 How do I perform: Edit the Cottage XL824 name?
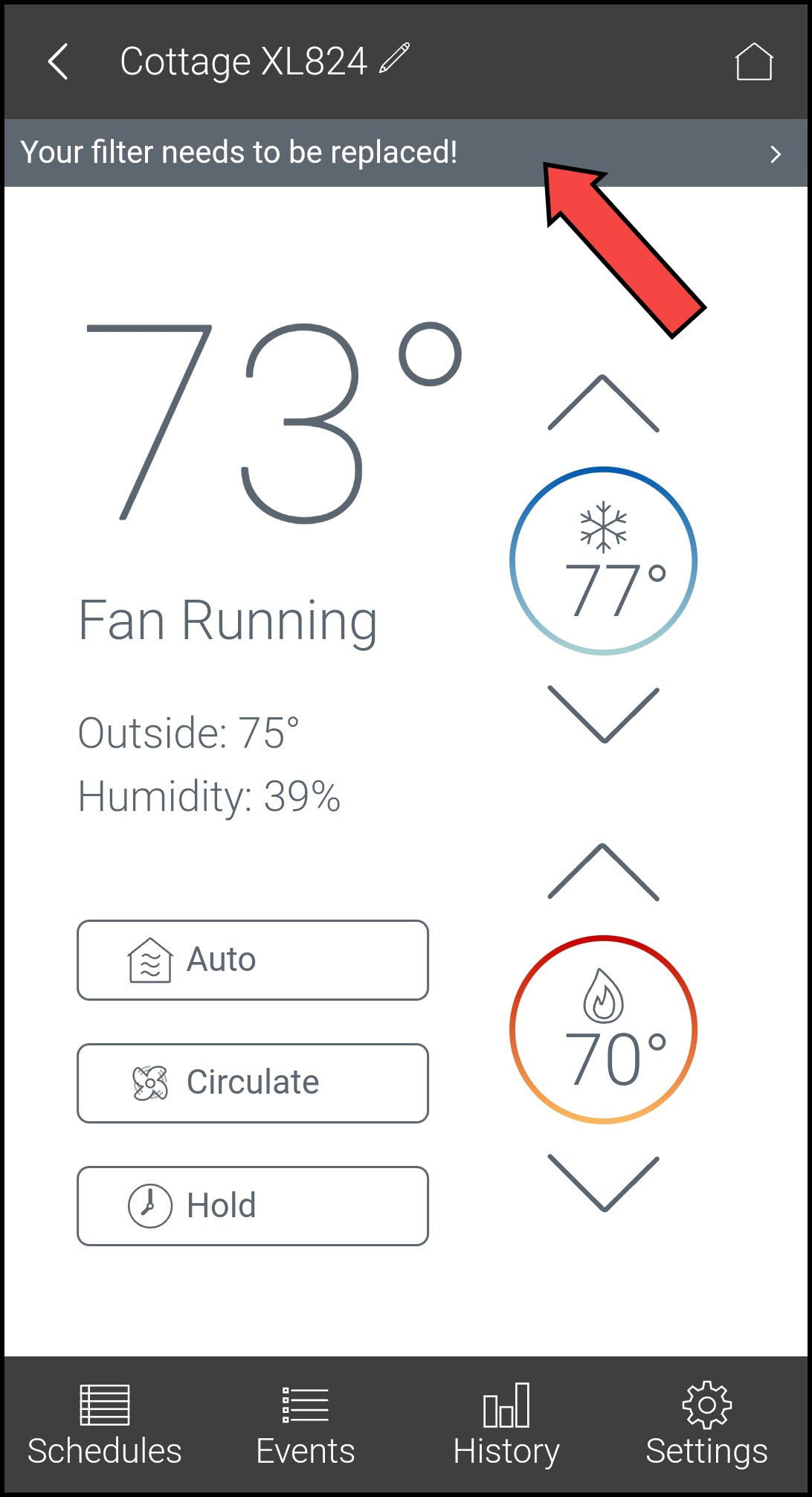coord(394,60)
